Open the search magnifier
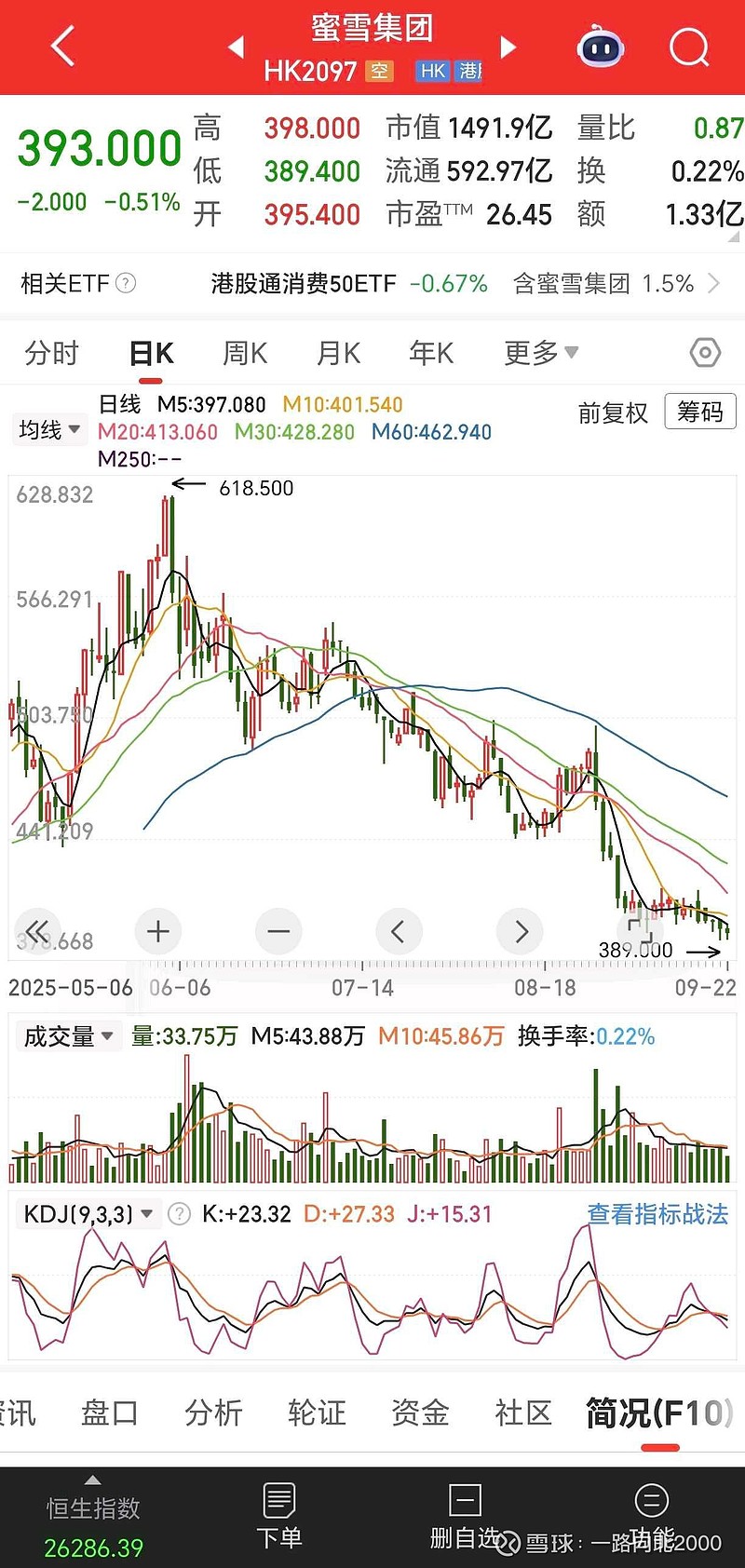 click(689, 47)
